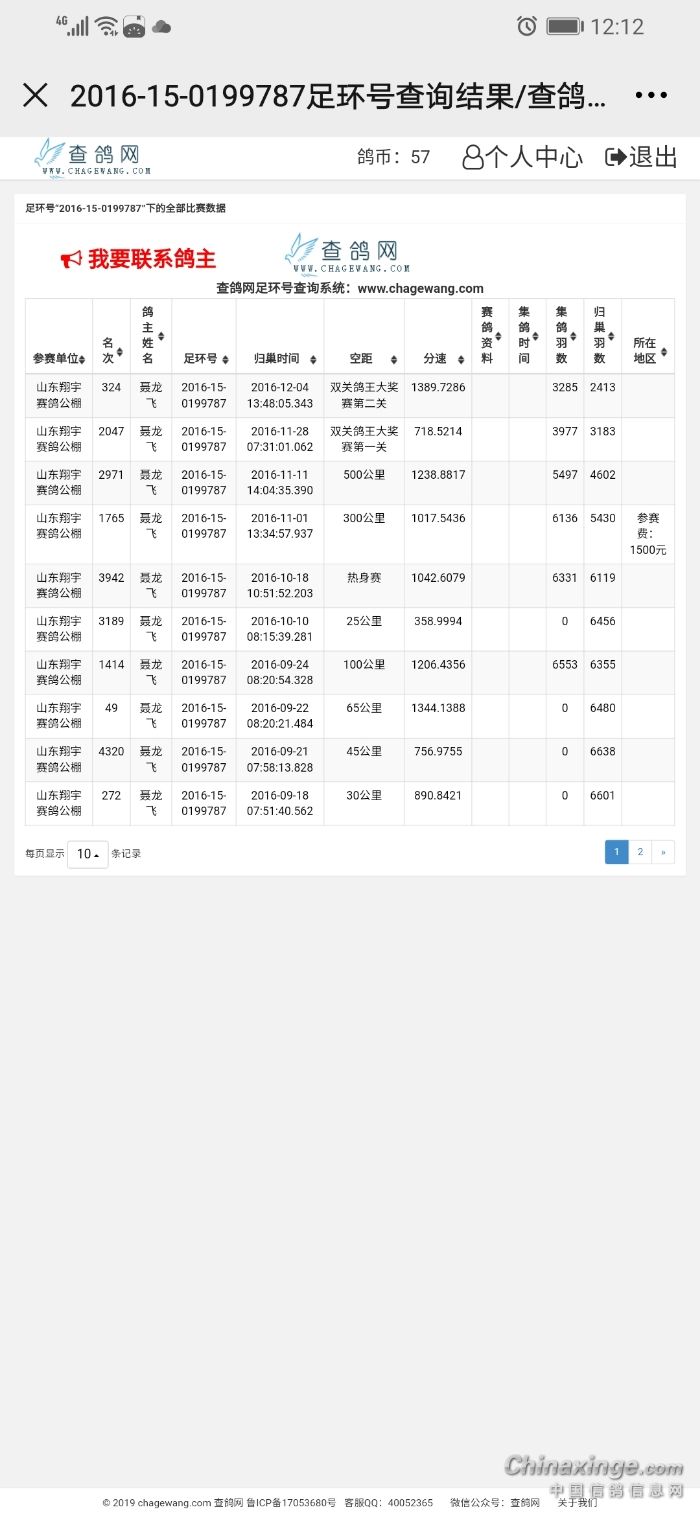The height and width of the screenshot is (1516, 700).
Task: Sort by 分速 speed column
Action: (x=438, y=358)
